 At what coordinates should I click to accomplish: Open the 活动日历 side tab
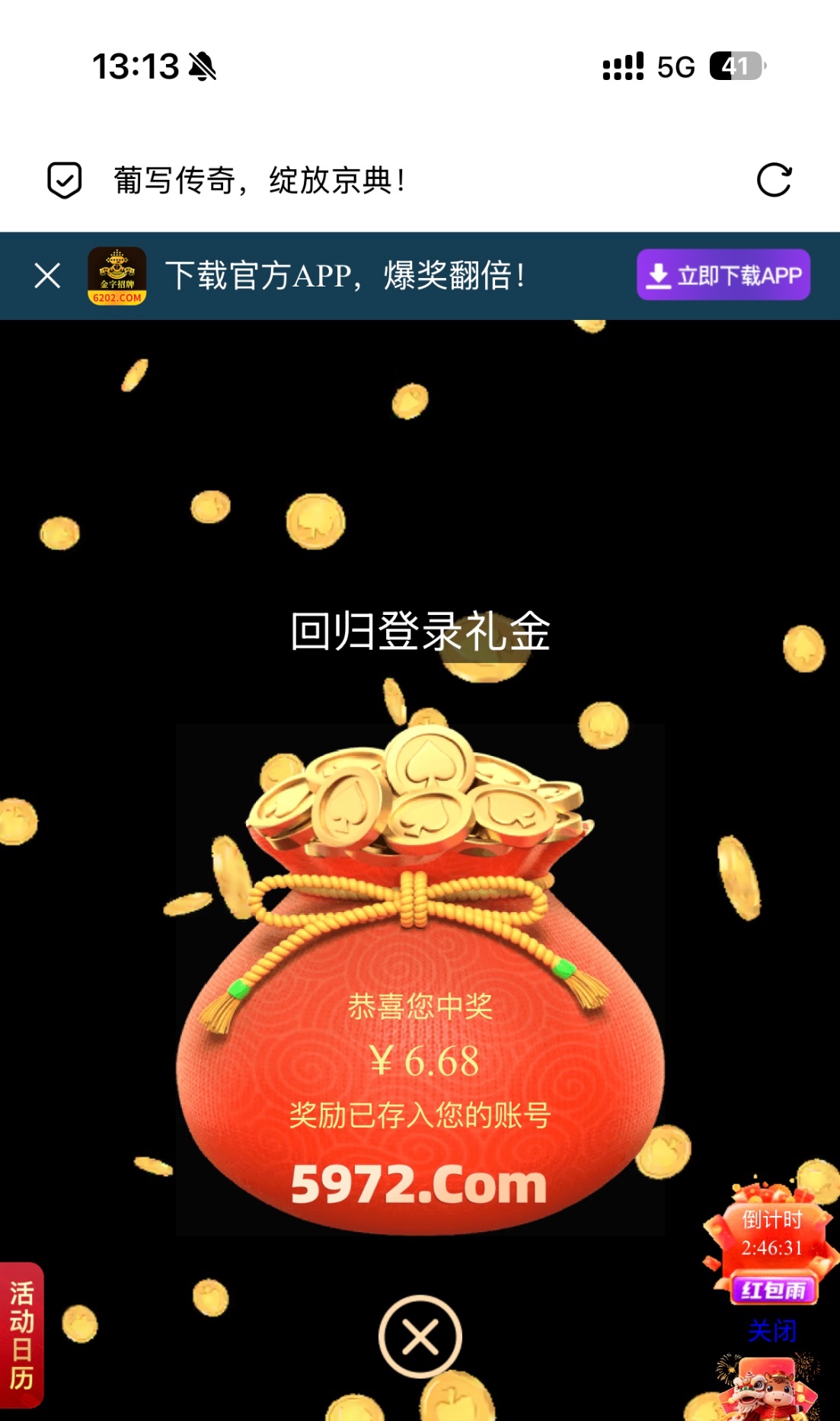tap(21, 1336)
